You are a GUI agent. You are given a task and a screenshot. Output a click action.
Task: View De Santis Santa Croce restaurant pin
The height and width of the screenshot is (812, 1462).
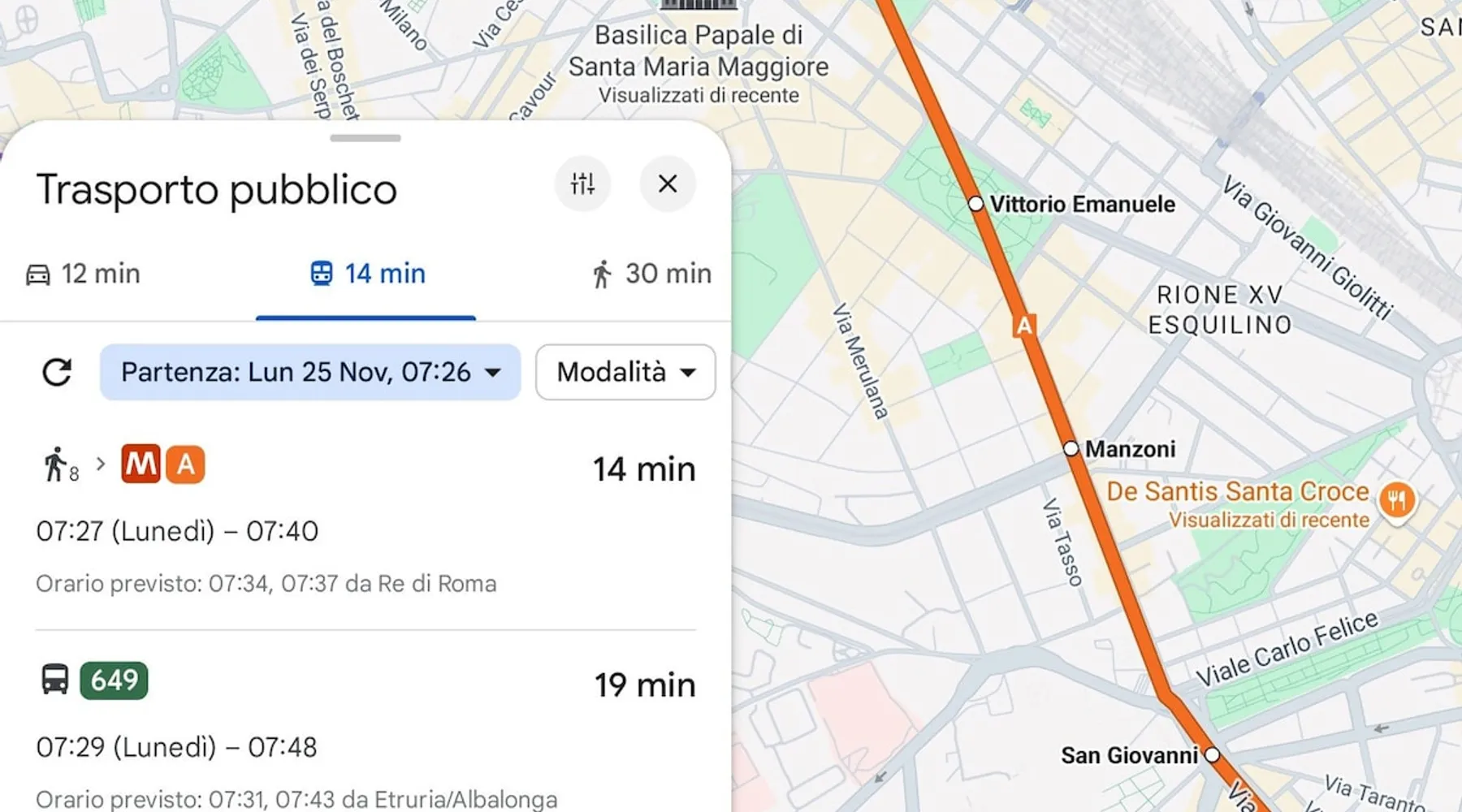[x=1397, y=500]
